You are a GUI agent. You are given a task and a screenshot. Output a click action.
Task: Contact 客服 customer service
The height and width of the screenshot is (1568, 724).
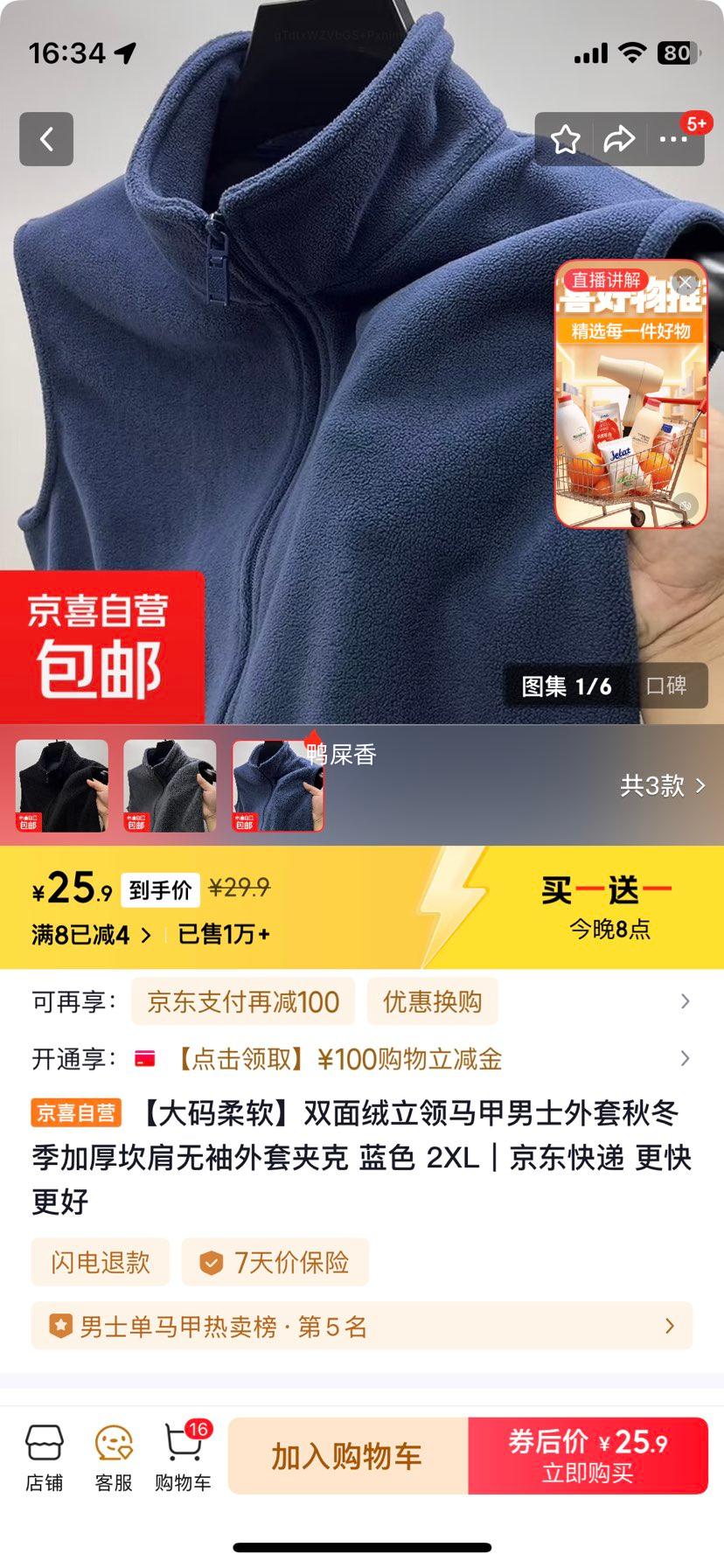(x=114, y=1456)
